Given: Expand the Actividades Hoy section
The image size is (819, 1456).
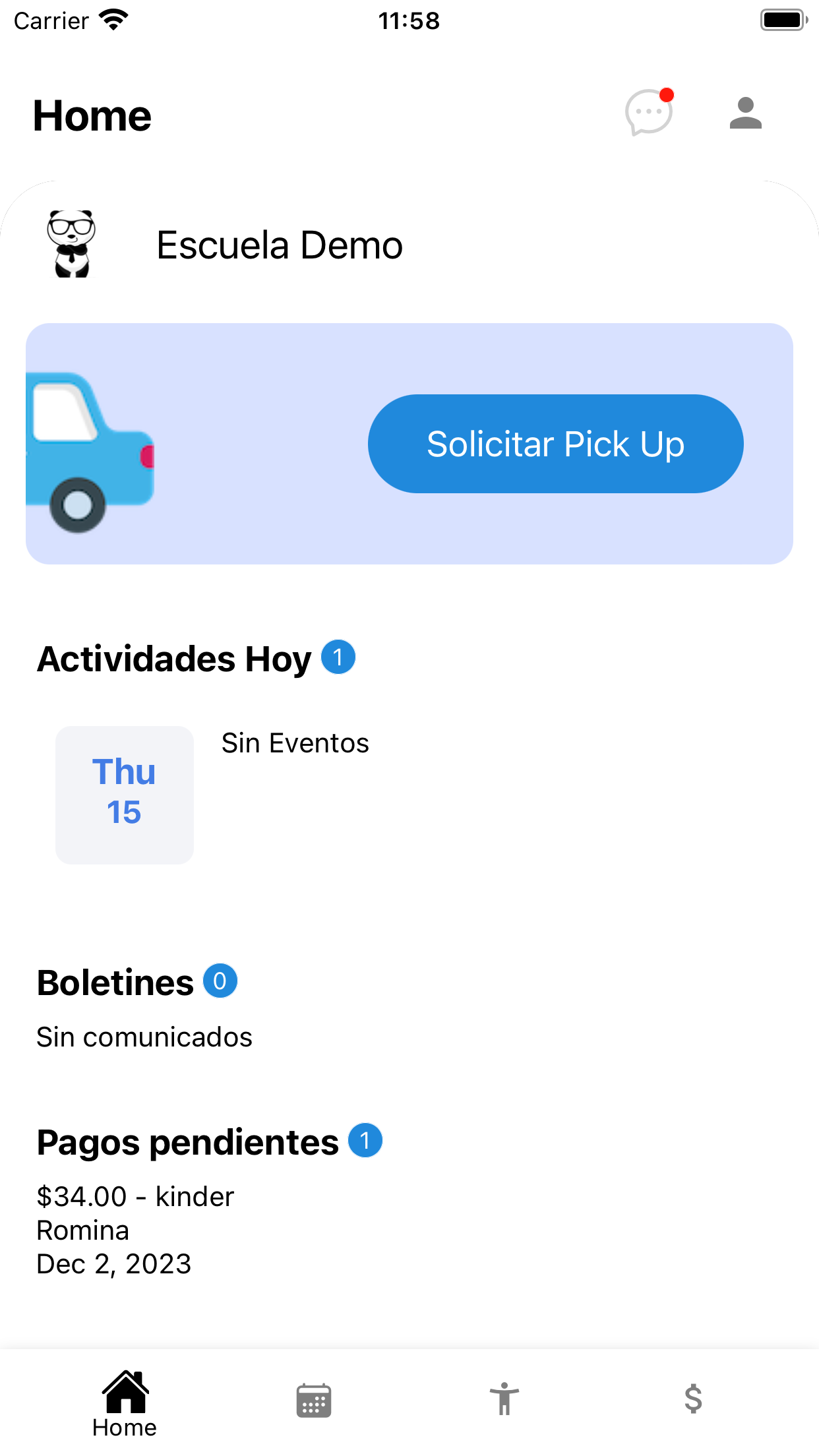Looking at the screenshot, I should coord(175,657).
